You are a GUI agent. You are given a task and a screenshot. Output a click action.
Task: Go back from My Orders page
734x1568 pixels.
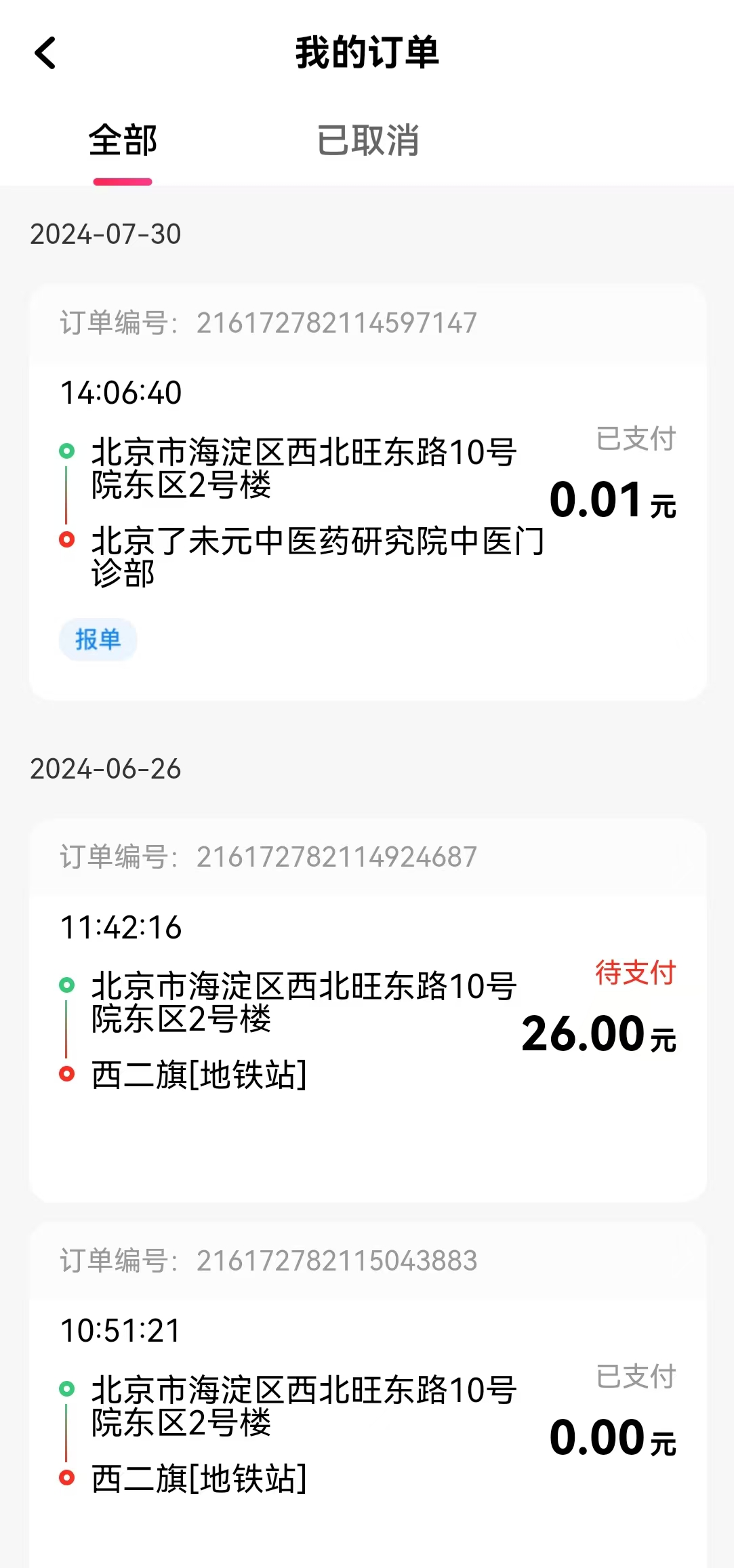pyautogui.click(x=45, y=53)
